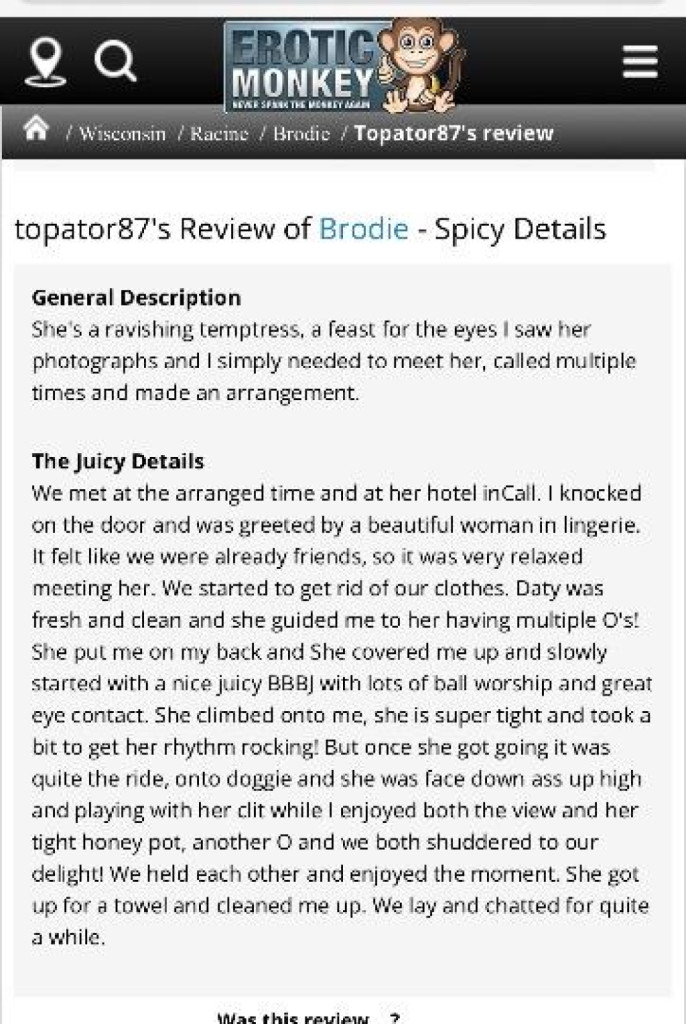Image resolution: width=686 pixels, height=1024 pixels.
Task: Open the Brodie link in the review title
Action: coord(363,229)
